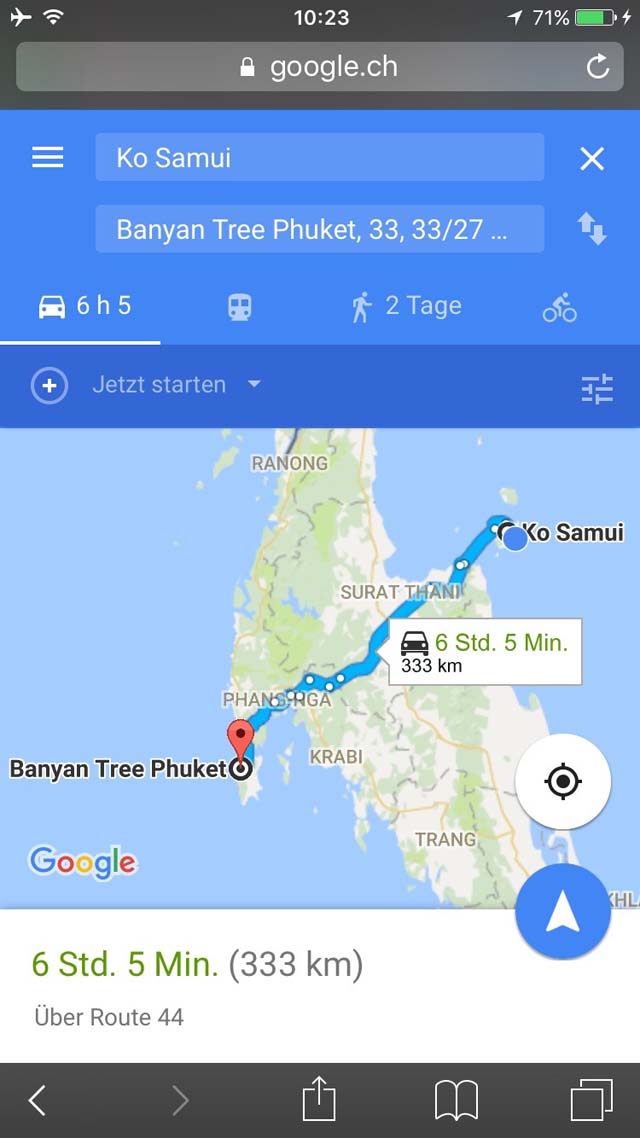Start navigation with the blue arrow button

(563, 912)
